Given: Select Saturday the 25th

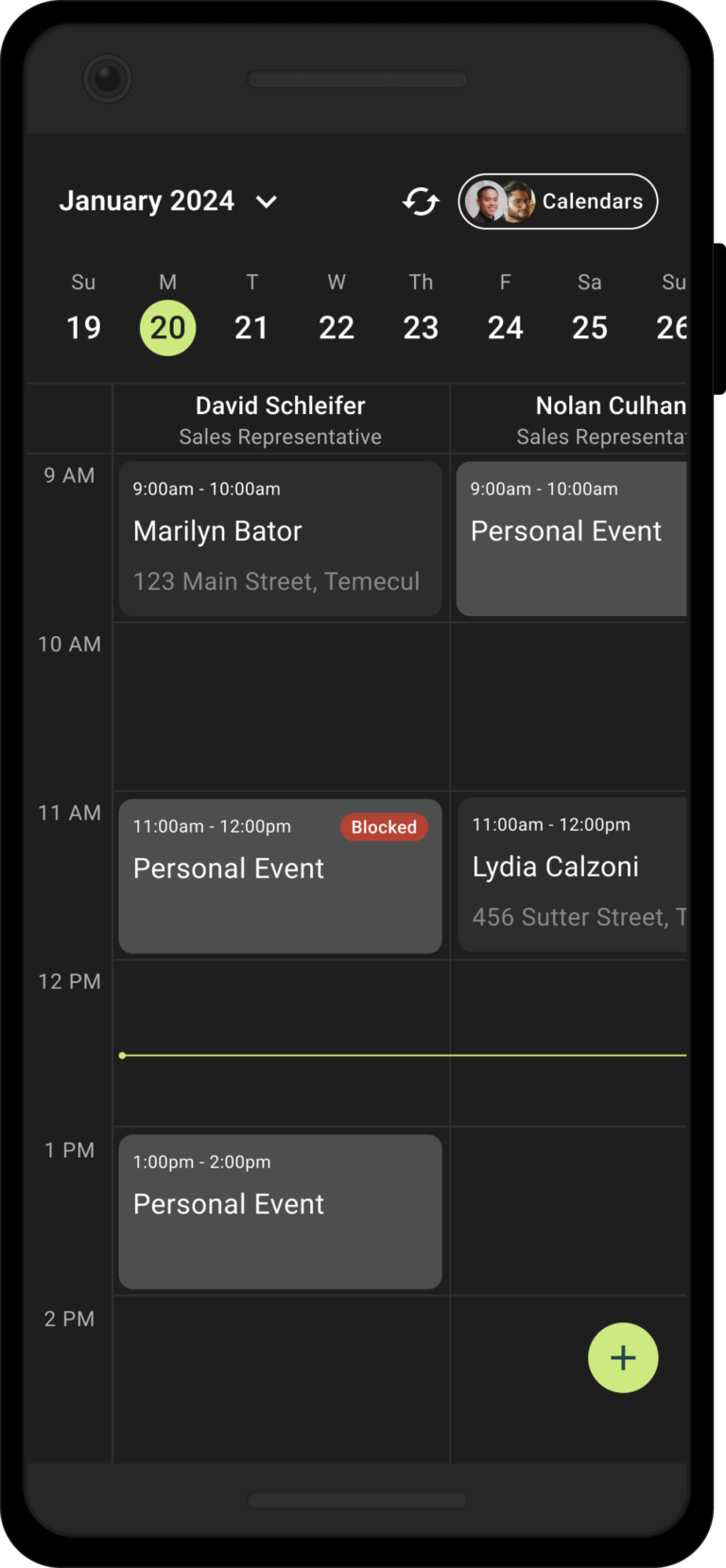Looking at the screenshot, I should (589, 327).
